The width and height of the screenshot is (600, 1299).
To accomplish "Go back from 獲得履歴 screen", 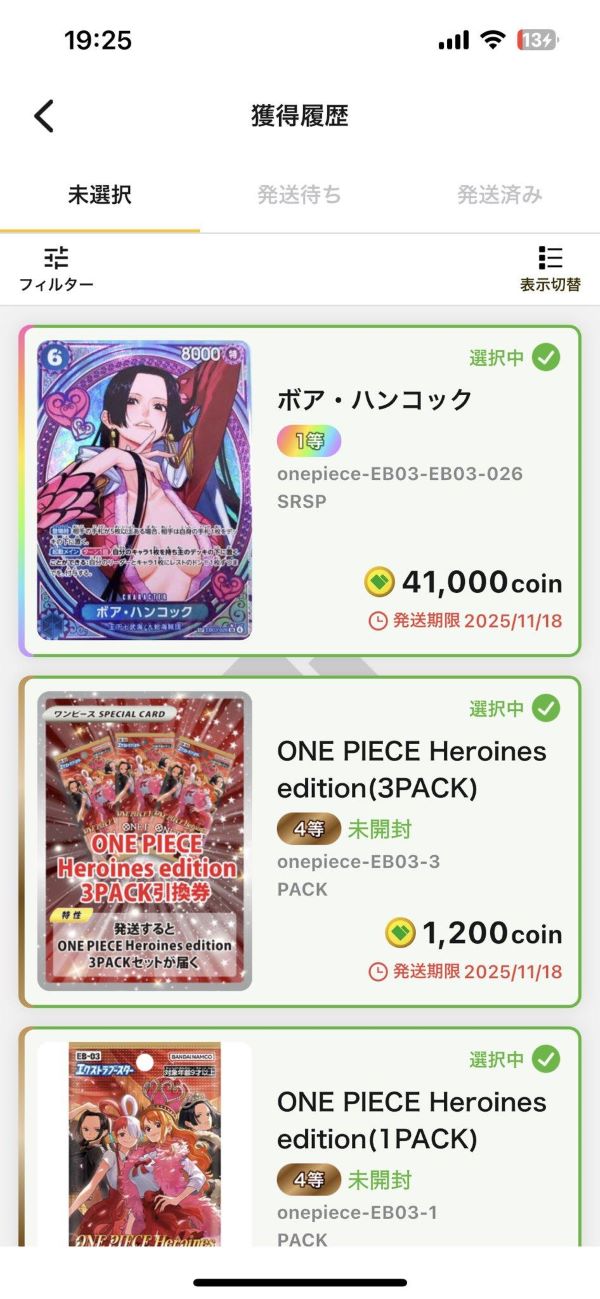I will pyautogui.click(x=44, y=116).
